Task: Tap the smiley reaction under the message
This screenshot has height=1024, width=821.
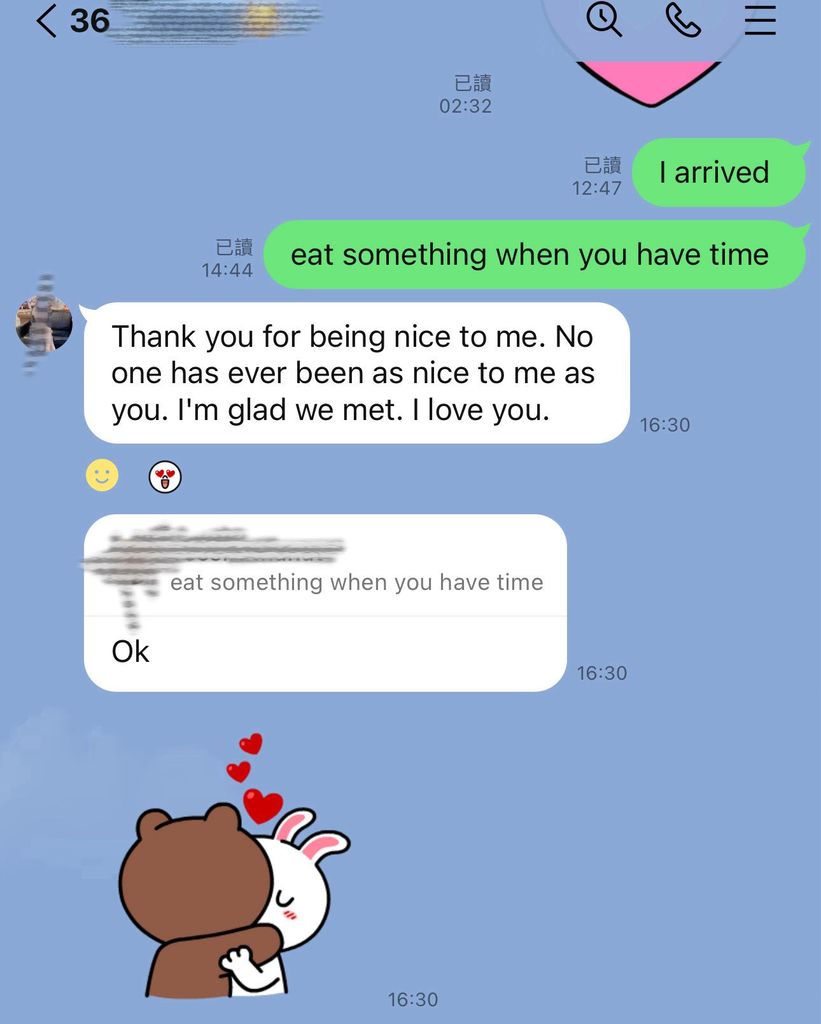Action: click(x=102, y=475)
